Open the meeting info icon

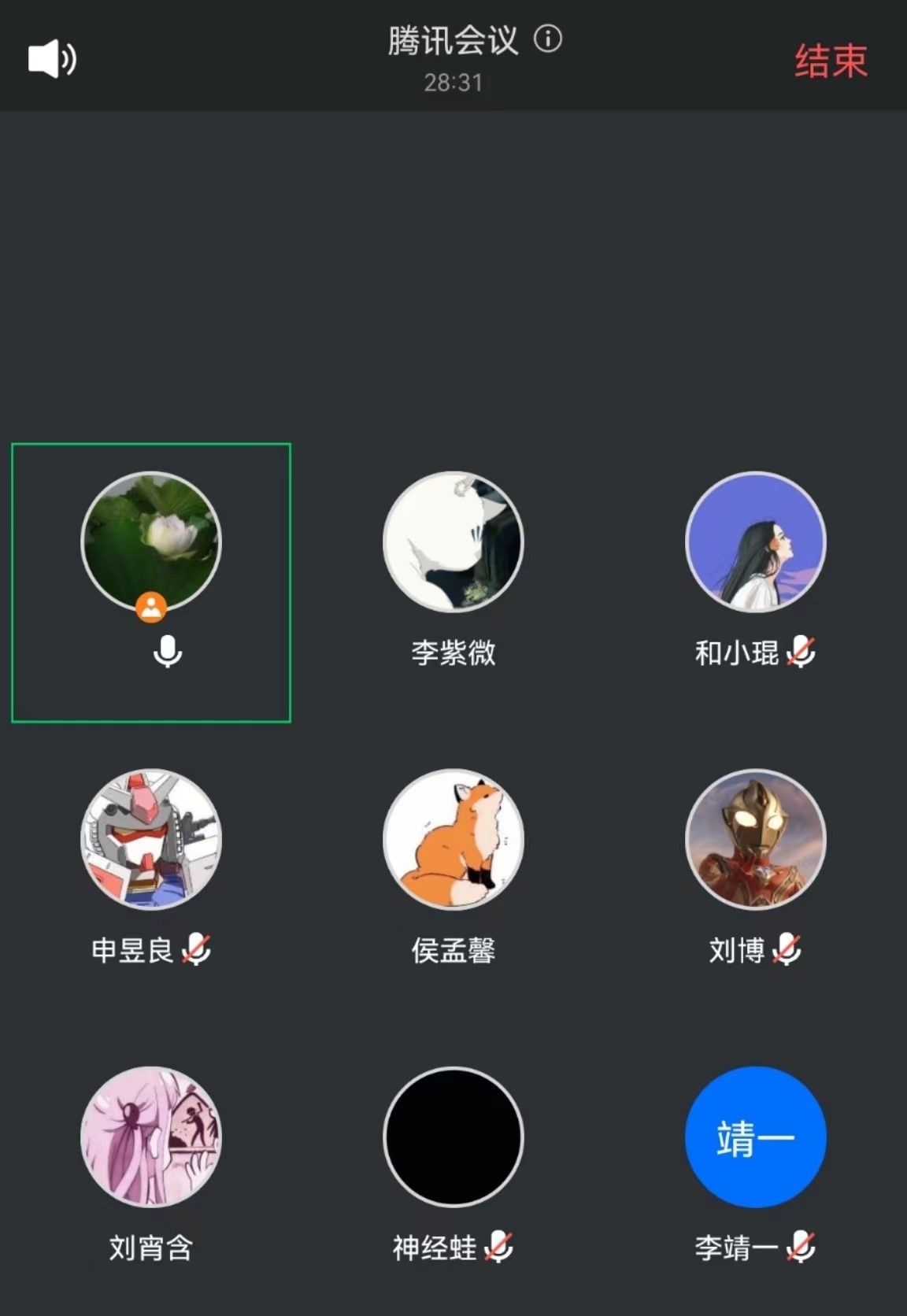[x=548, y=39]
